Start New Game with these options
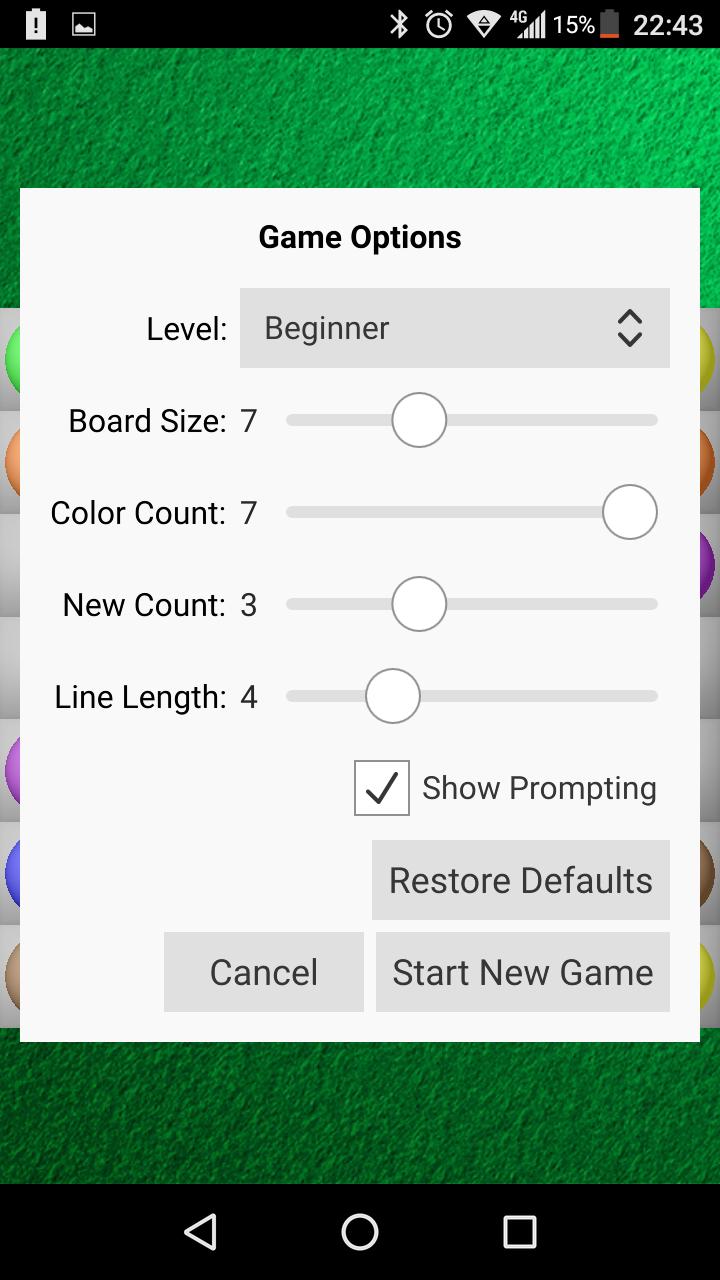This screenshot has width=720, height=1280. [523, 972]
